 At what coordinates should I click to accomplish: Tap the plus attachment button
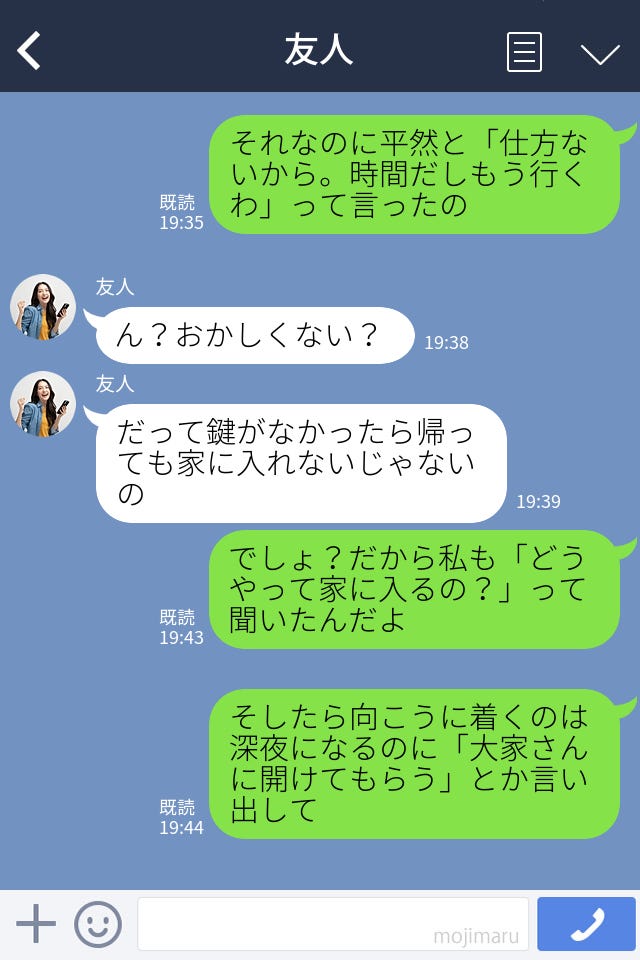[x=36, y=924]
